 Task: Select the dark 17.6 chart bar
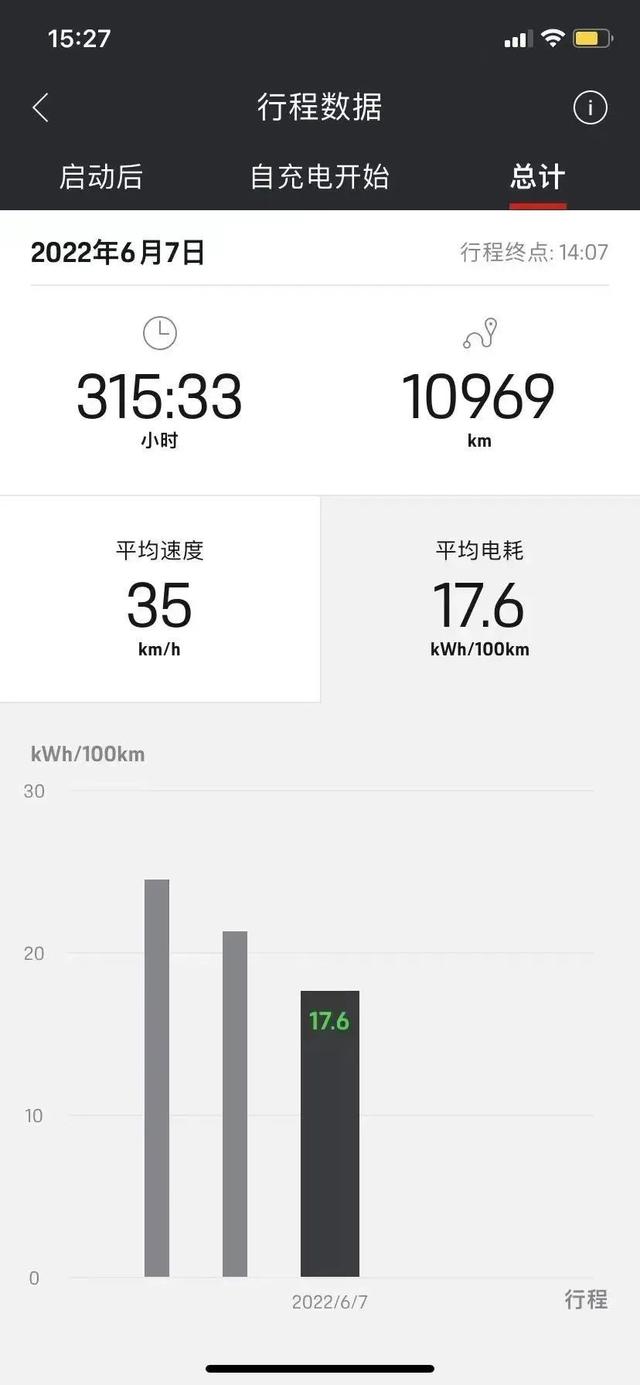[330, 1135]
